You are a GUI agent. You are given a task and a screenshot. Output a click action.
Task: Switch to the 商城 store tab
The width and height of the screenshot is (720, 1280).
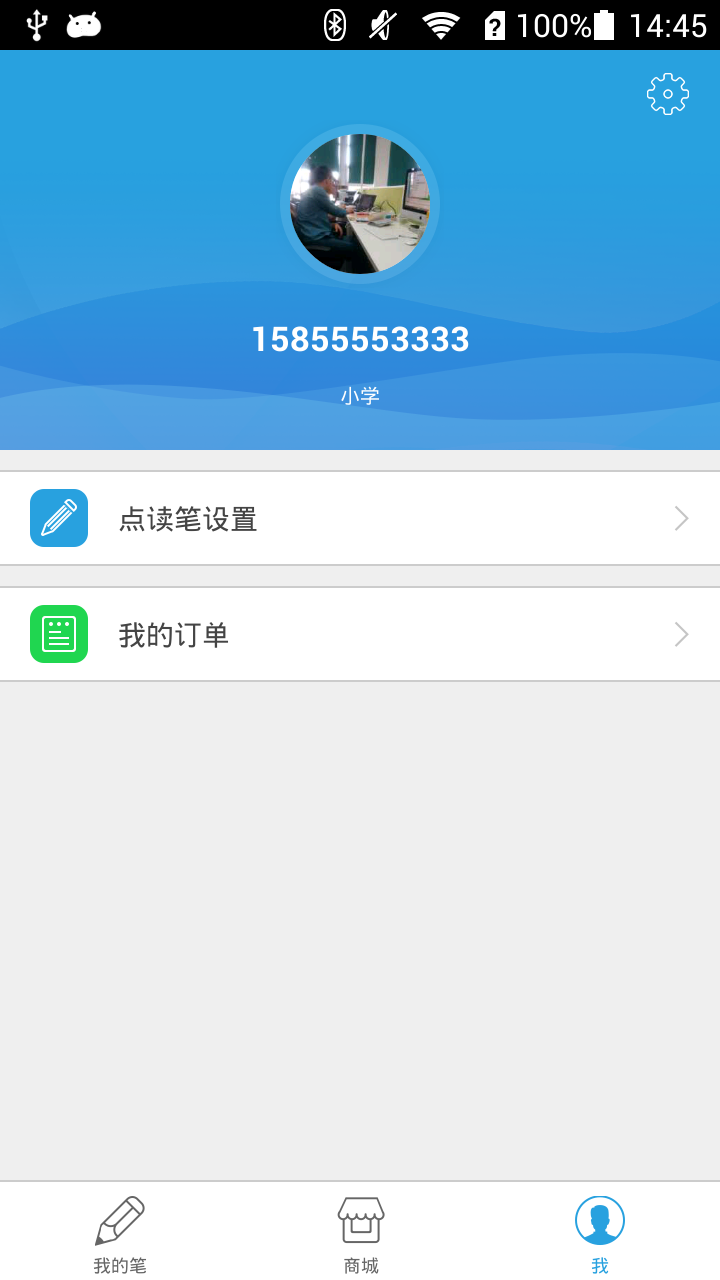[360, 1233]
